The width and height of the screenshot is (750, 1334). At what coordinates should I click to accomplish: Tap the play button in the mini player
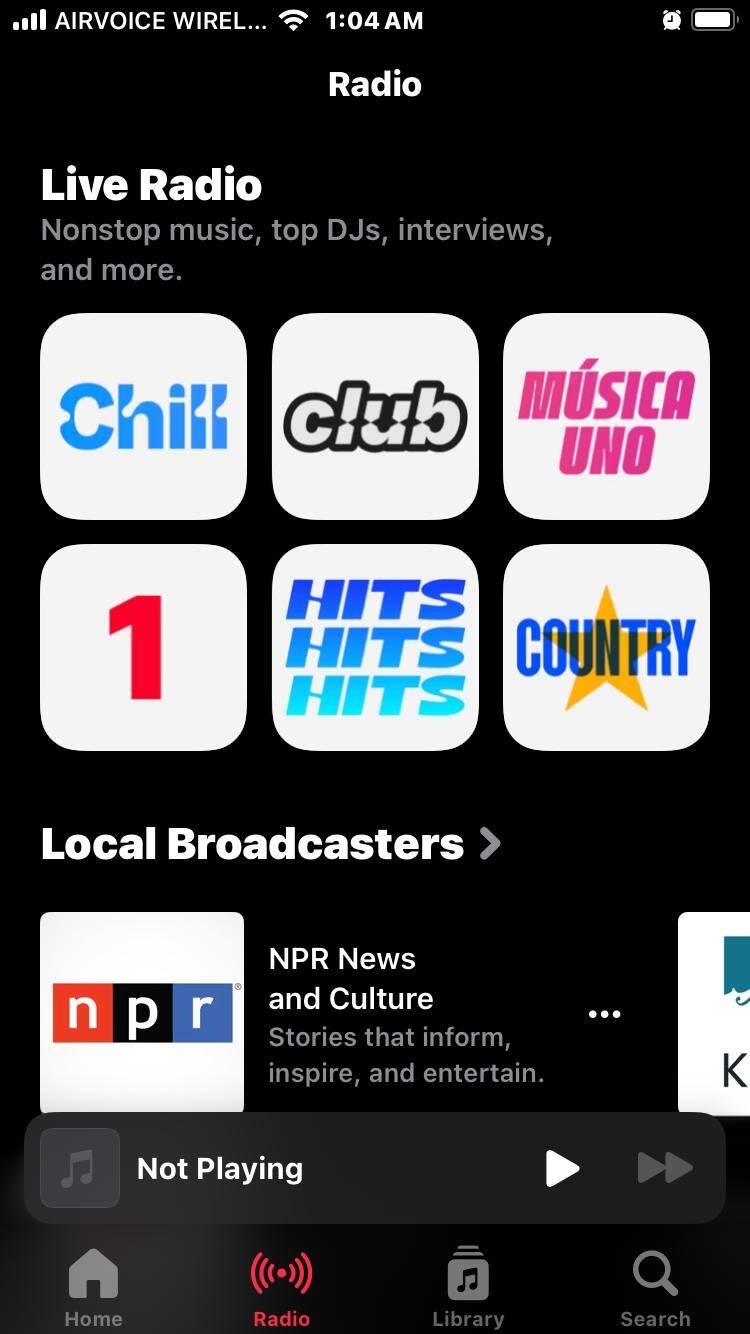(562, 1168)
